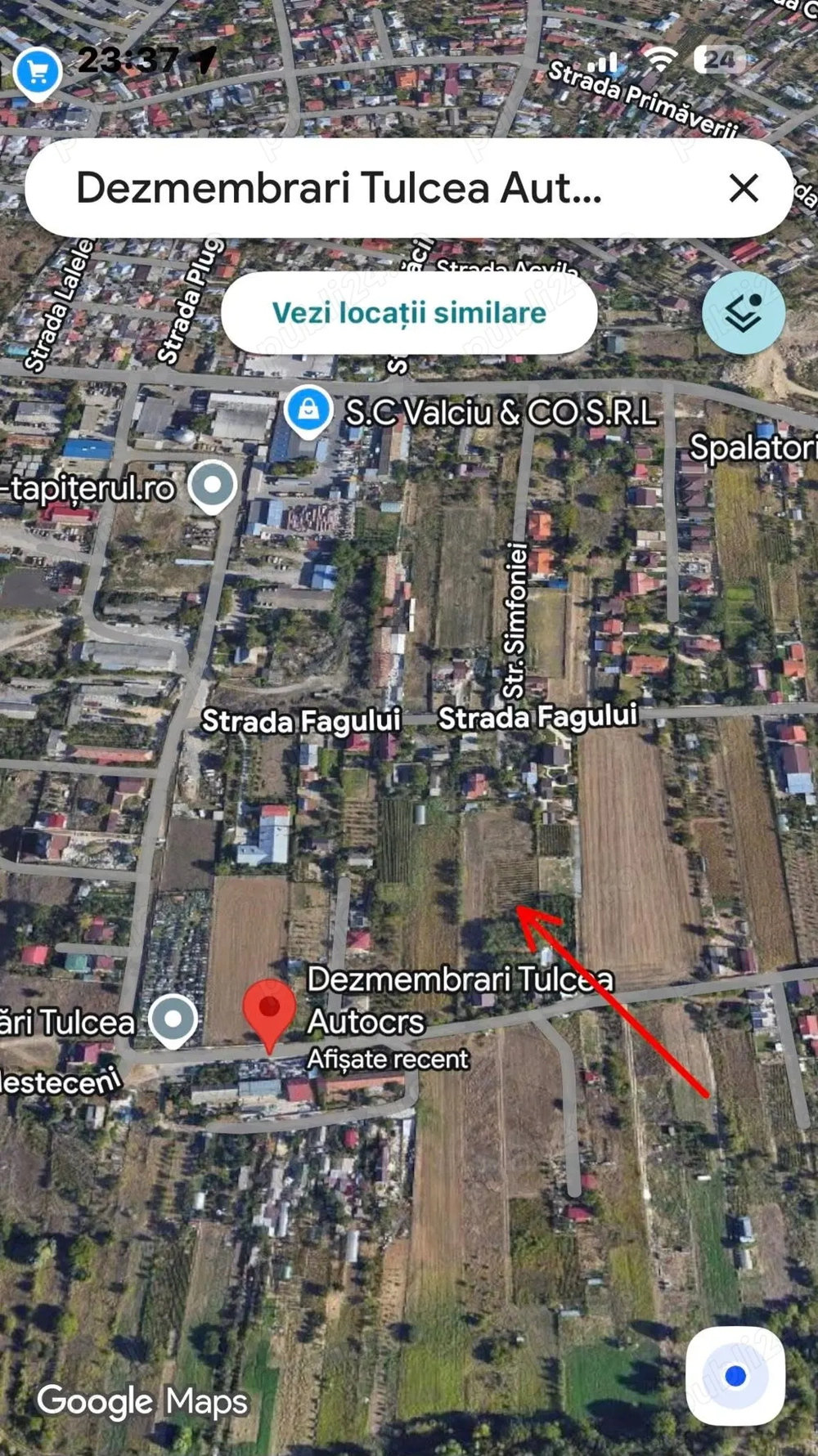This screenshot has width=818, height=1456.
Task: Toggle satellite view via layers control
Action: coord(743,314)
